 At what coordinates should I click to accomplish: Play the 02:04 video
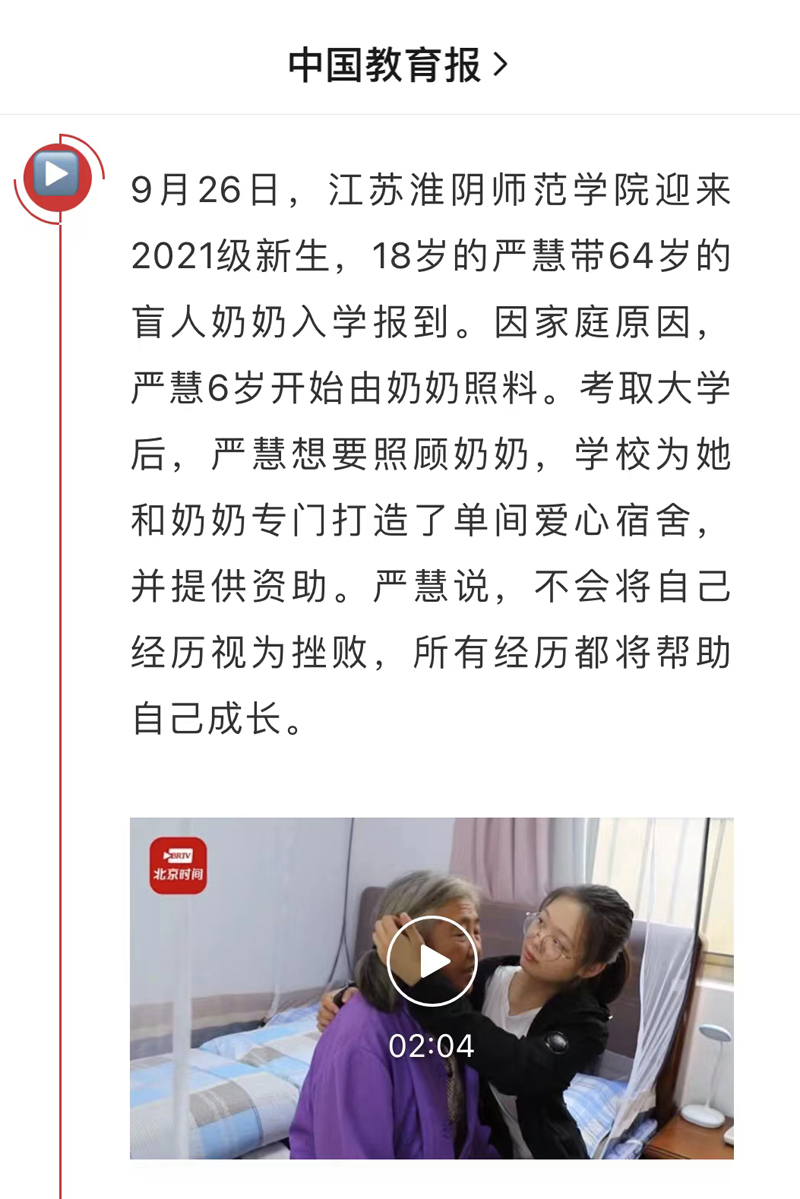(432, 962)
